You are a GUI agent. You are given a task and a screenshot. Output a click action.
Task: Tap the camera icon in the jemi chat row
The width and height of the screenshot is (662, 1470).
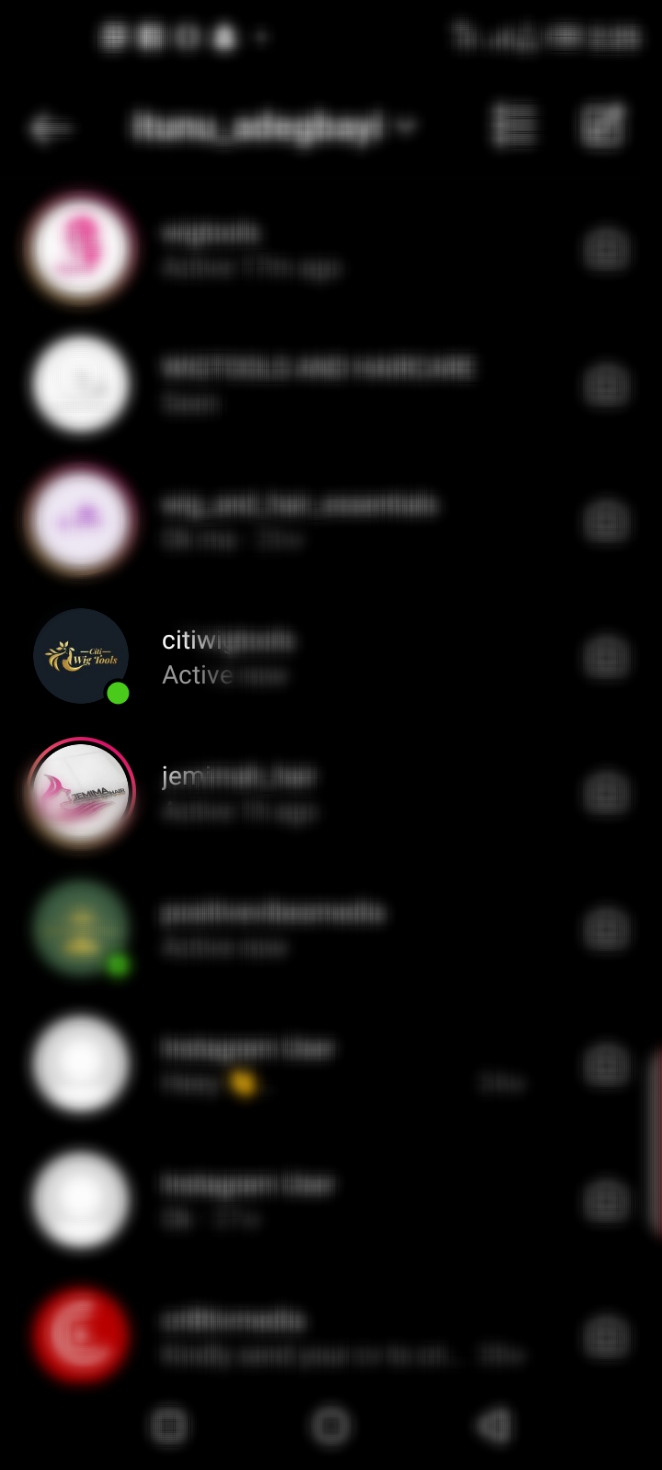tap(606, 794)
